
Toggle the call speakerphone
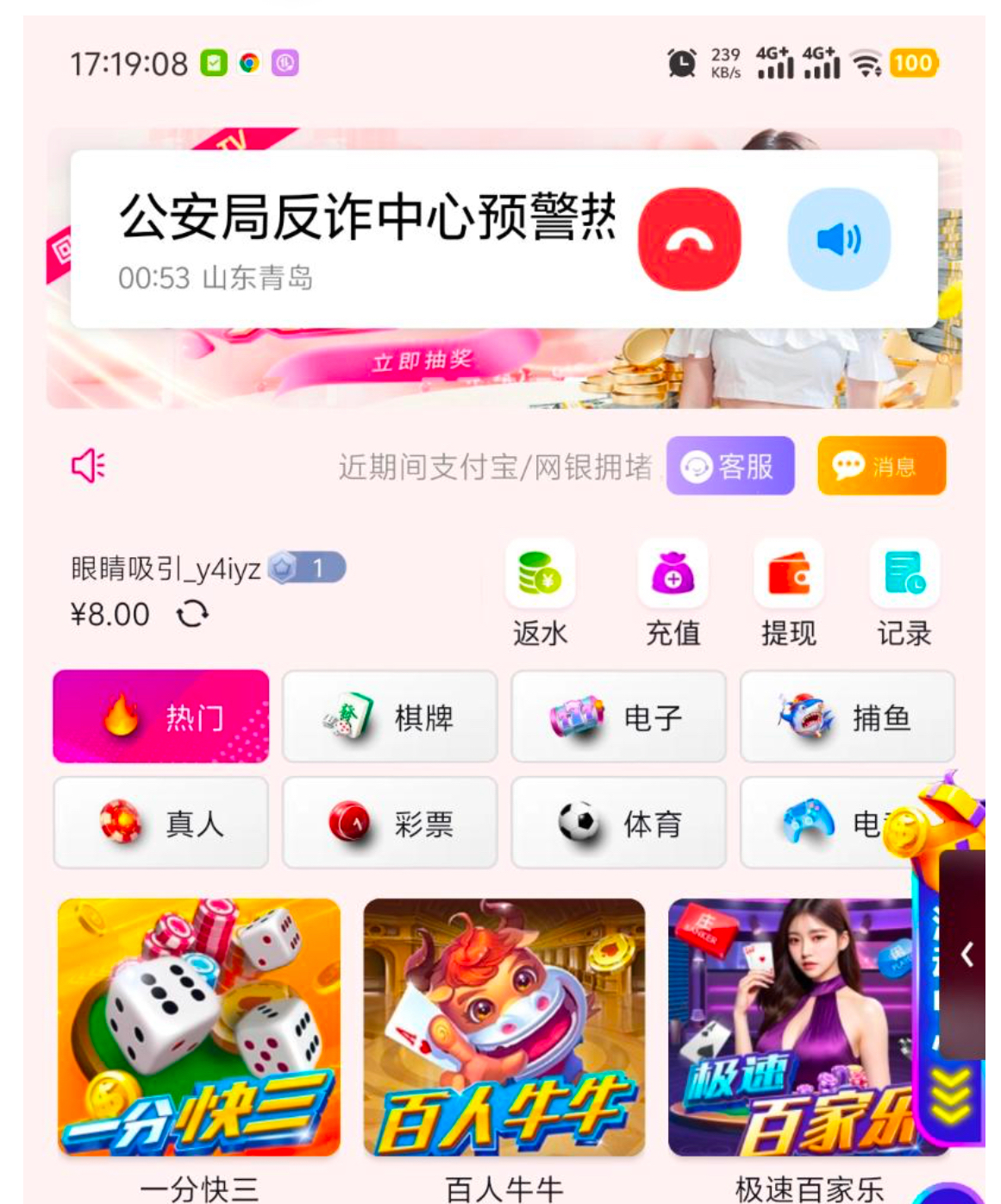tap(838, 239)
